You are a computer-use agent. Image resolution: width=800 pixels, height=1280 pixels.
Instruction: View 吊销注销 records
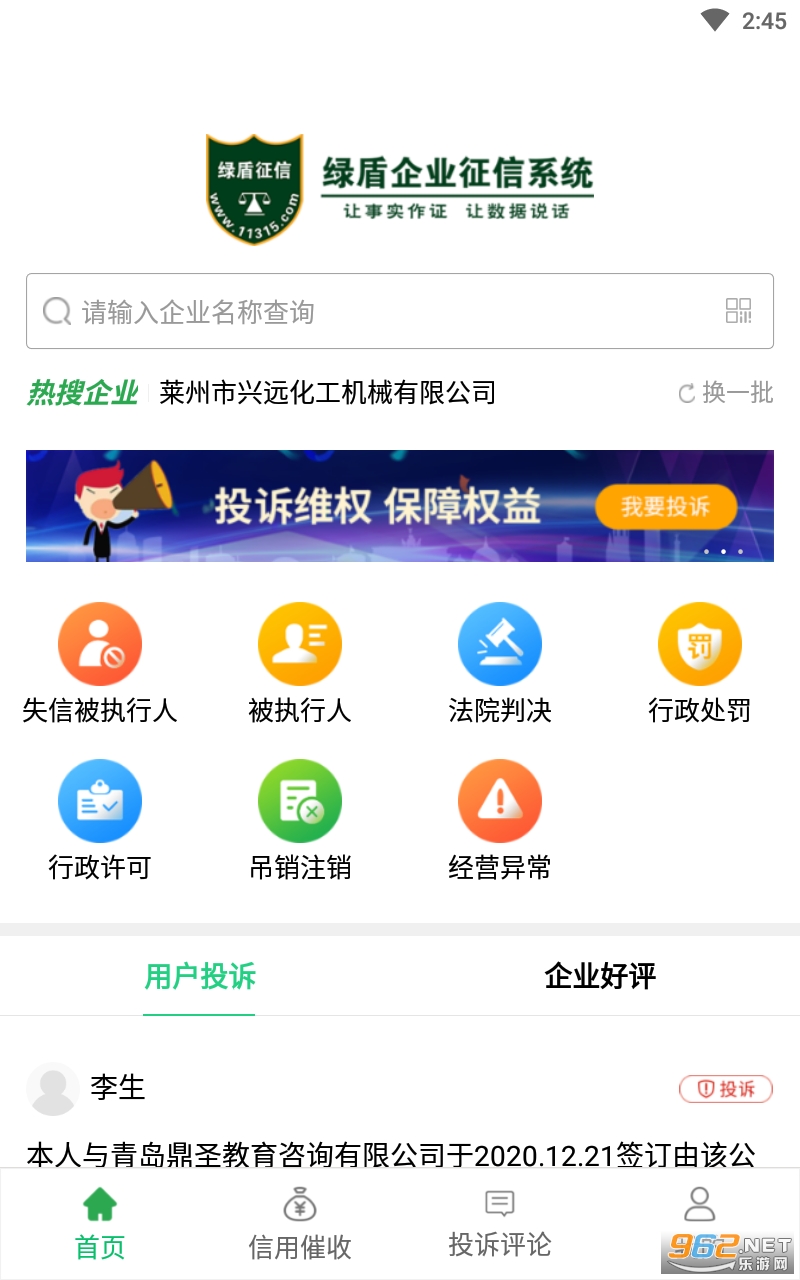coord(300,820)
